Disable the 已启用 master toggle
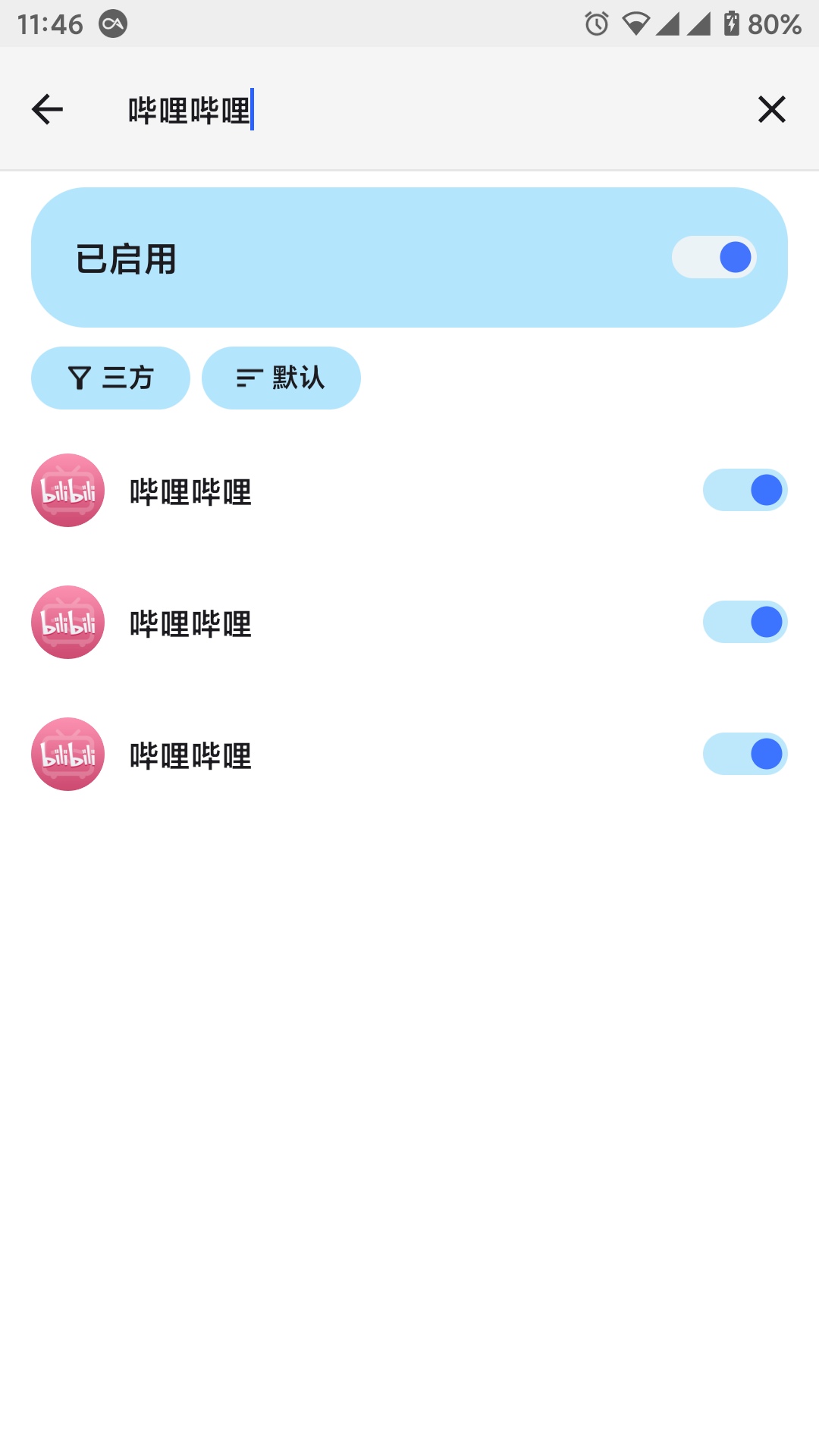819x1456 pixels. [x=714, y=257]
